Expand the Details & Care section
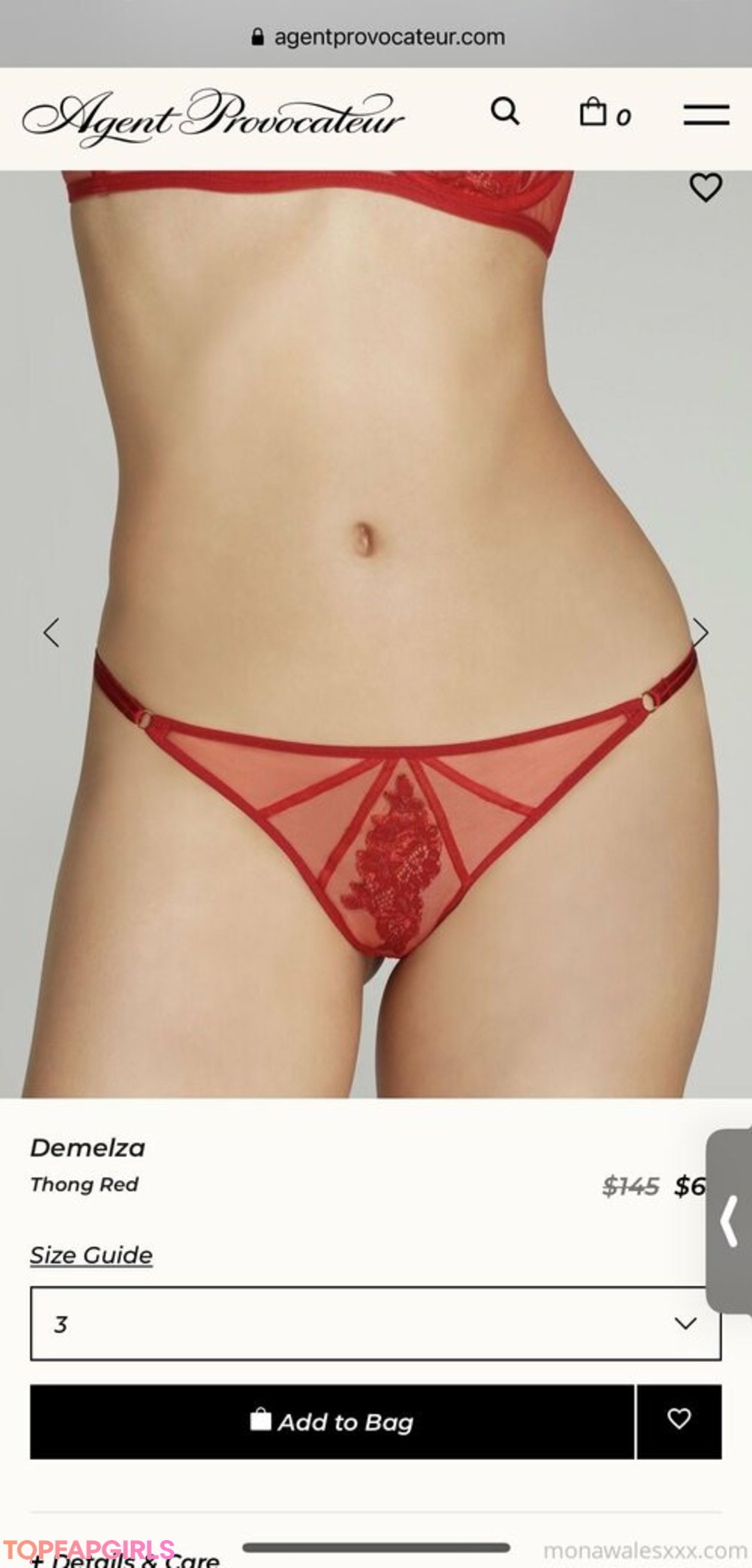This screenshot has height=1568, width=752. coord(125,1559)
